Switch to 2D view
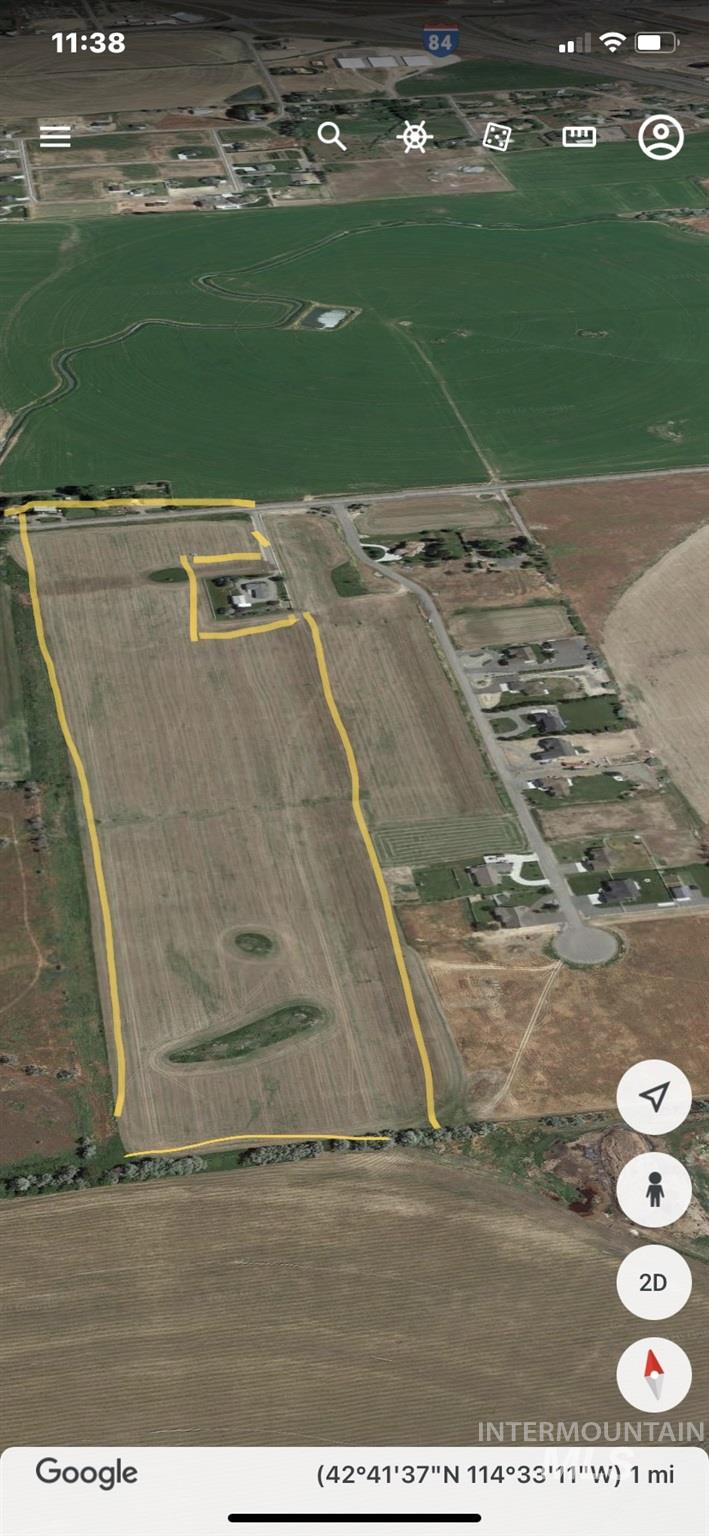This screenshot has width=709, height=1536. 653,1282
